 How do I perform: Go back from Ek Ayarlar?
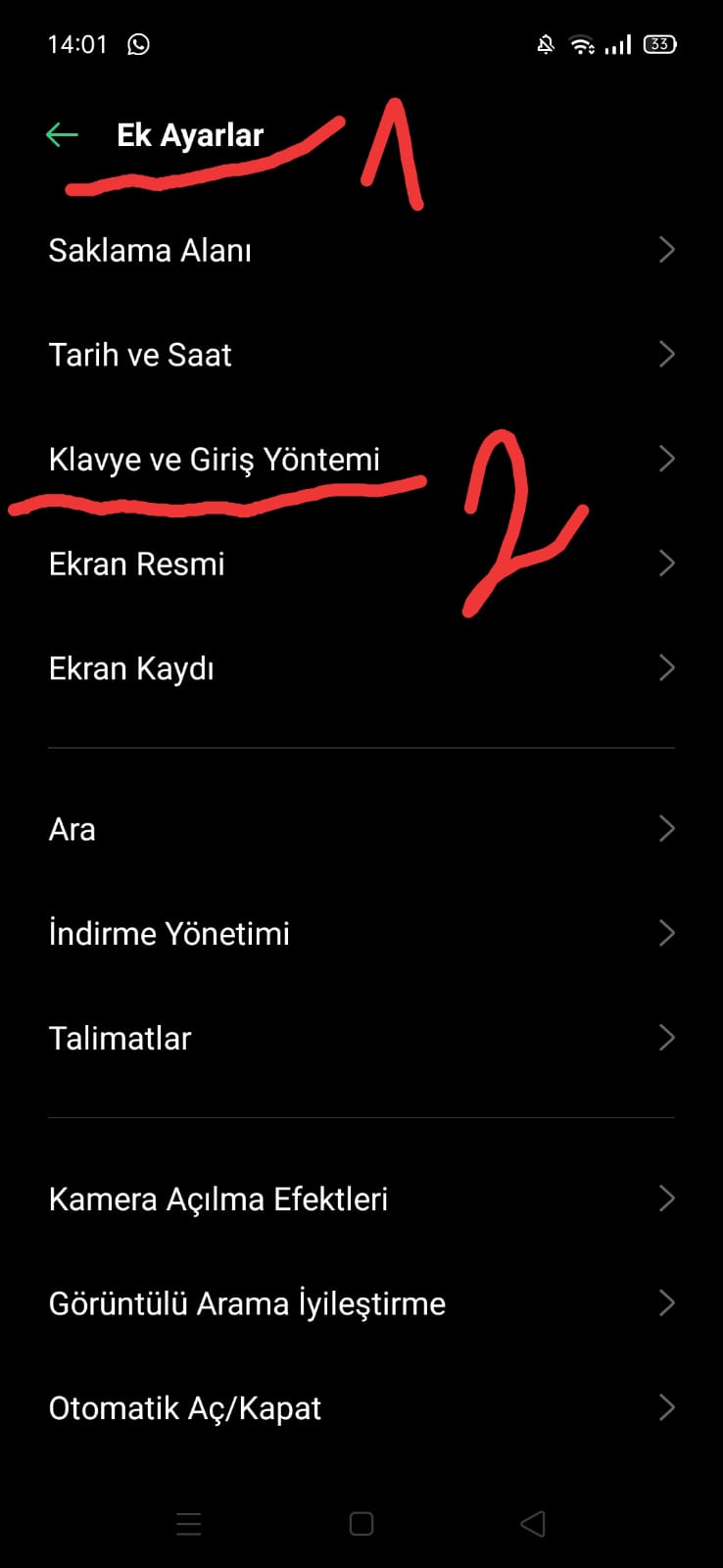click(62, 134)
